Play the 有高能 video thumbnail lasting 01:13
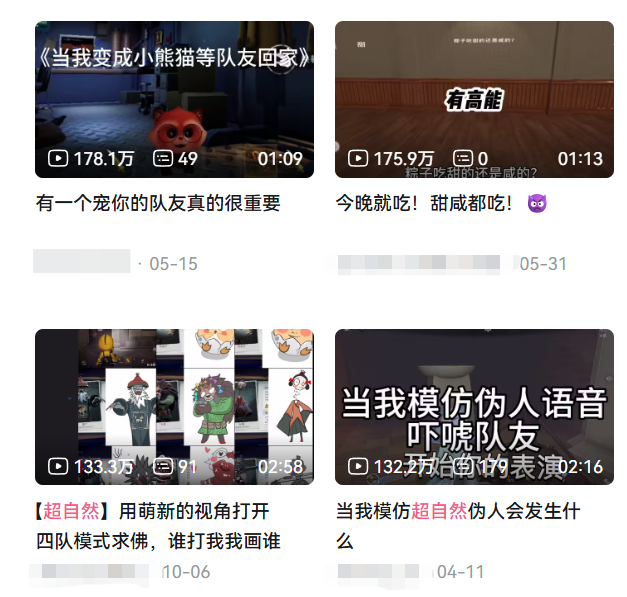 tap(474, 99)
